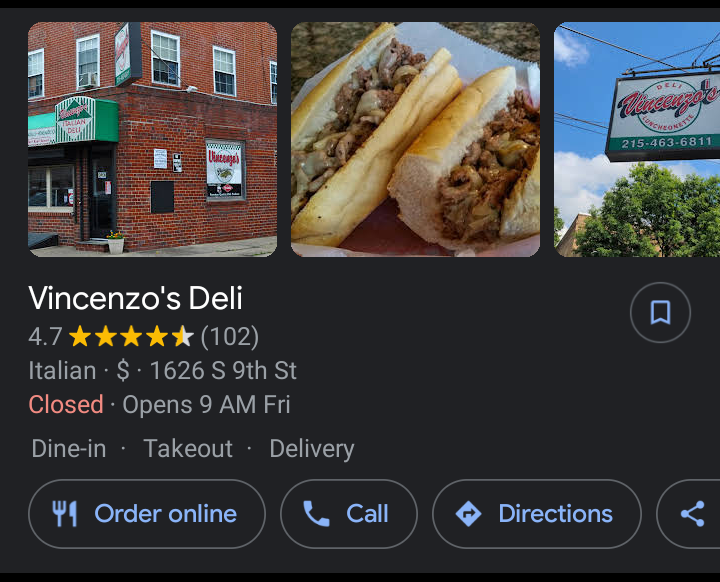Get directions to Vincenzo's Deli
Image resolution: width=720 pixels, height=582 pixels.
click(536, 514)
